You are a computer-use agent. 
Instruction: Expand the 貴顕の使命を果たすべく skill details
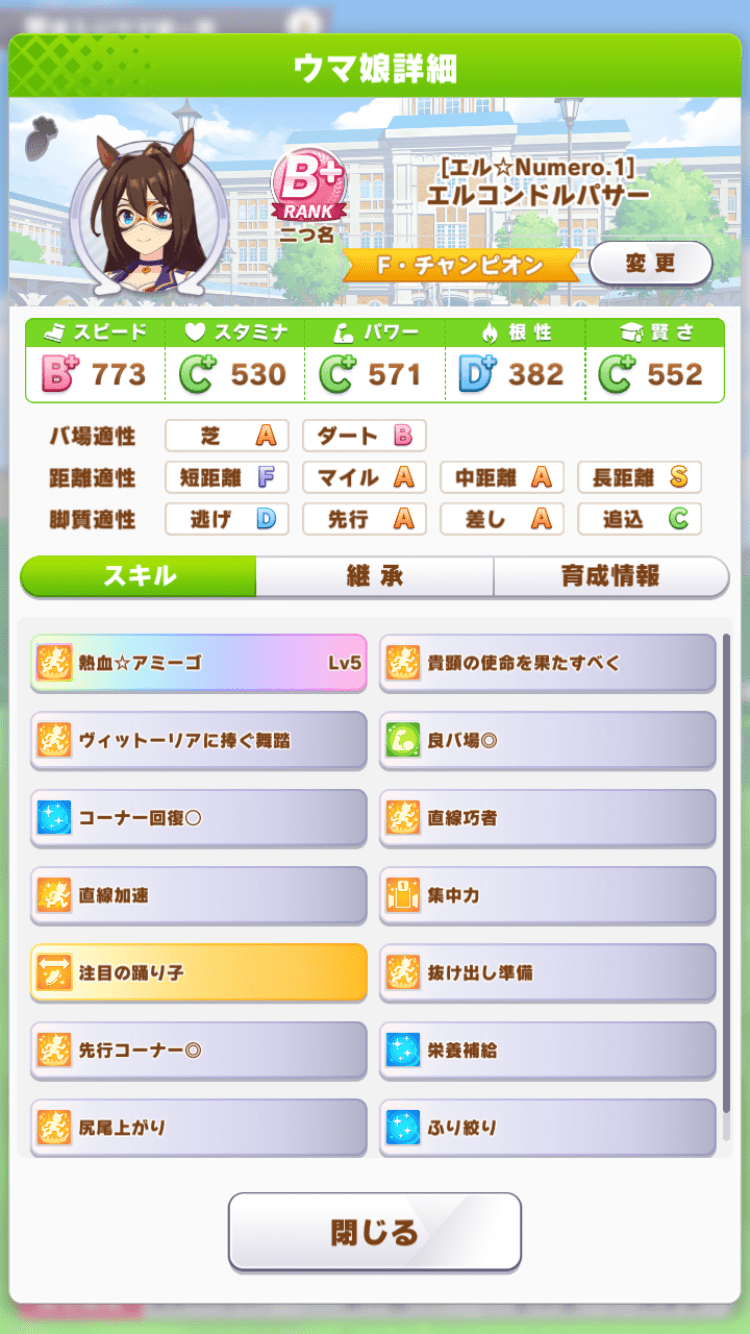click(x=547, y=663)
